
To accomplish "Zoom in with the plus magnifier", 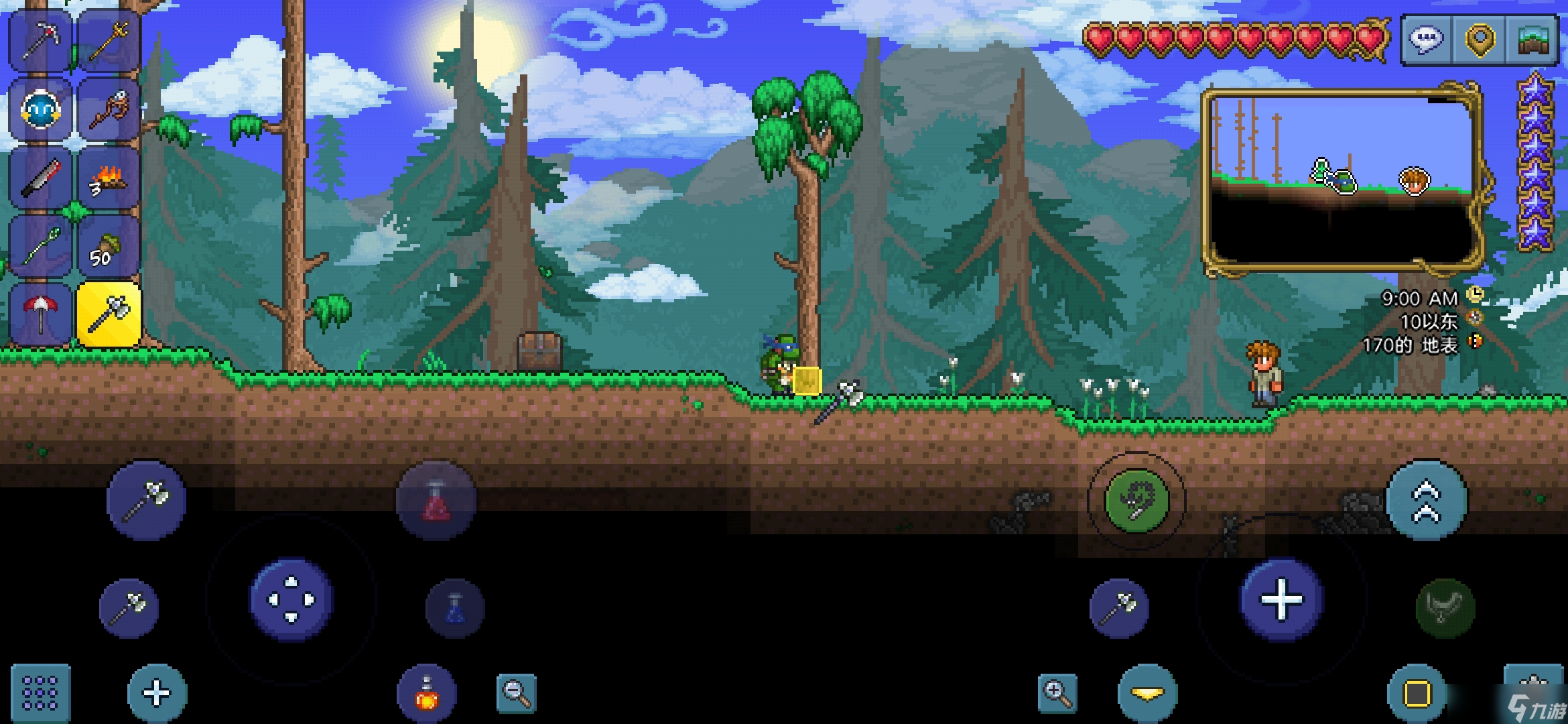I will click(1057, 693).
